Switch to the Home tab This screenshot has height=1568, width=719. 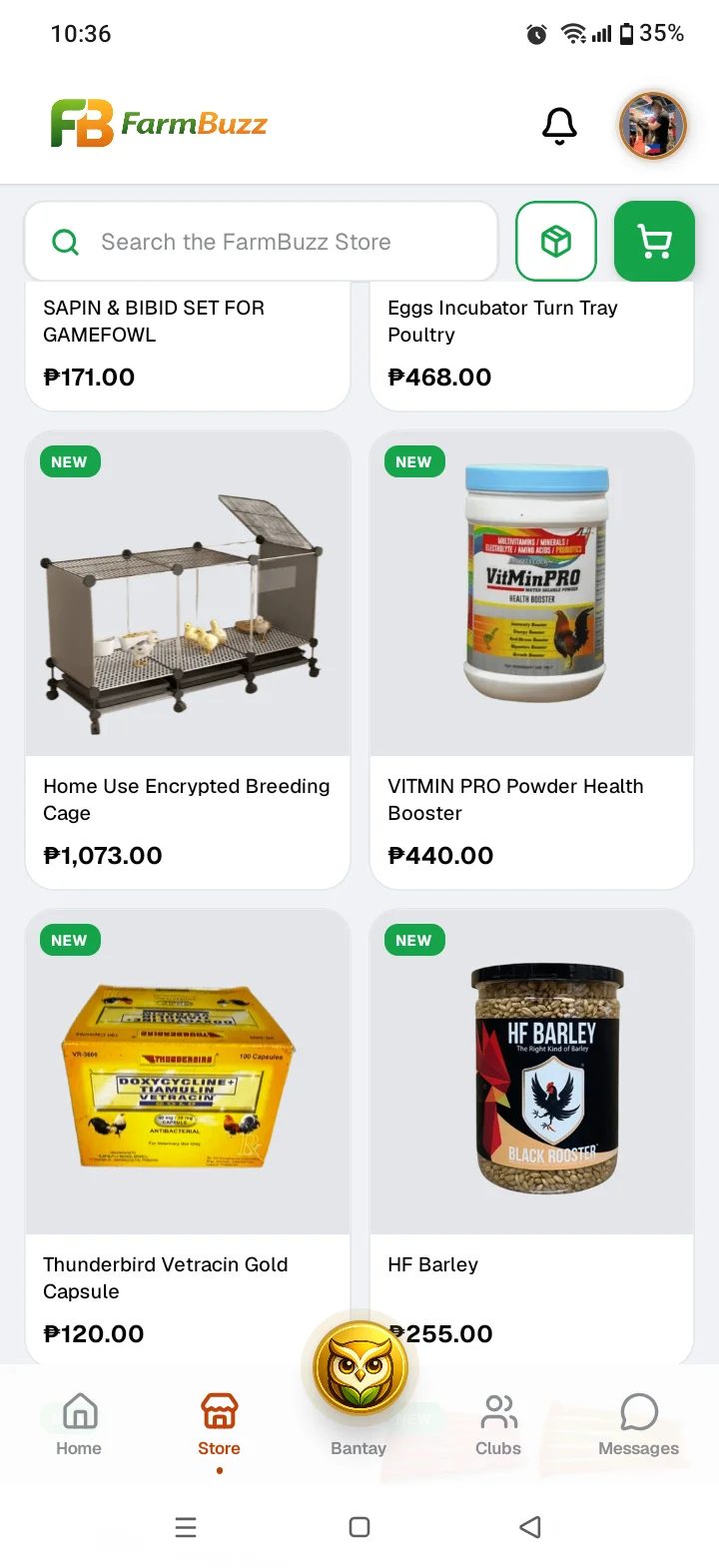79,1425
